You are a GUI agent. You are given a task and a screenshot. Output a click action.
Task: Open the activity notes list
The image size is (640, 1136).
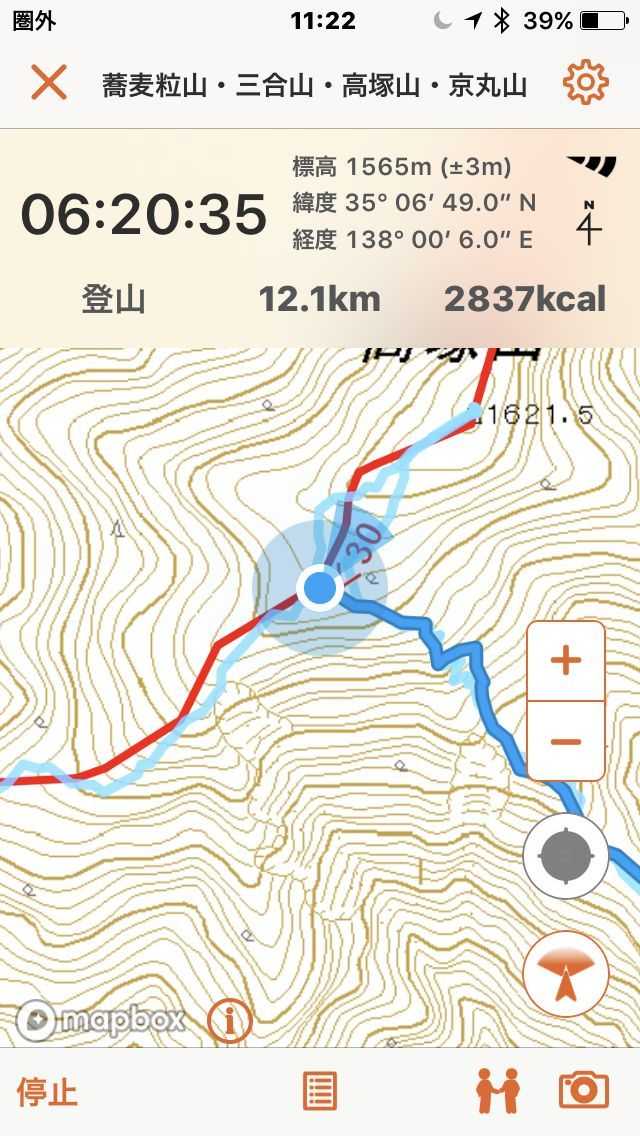click(320, 1091)
